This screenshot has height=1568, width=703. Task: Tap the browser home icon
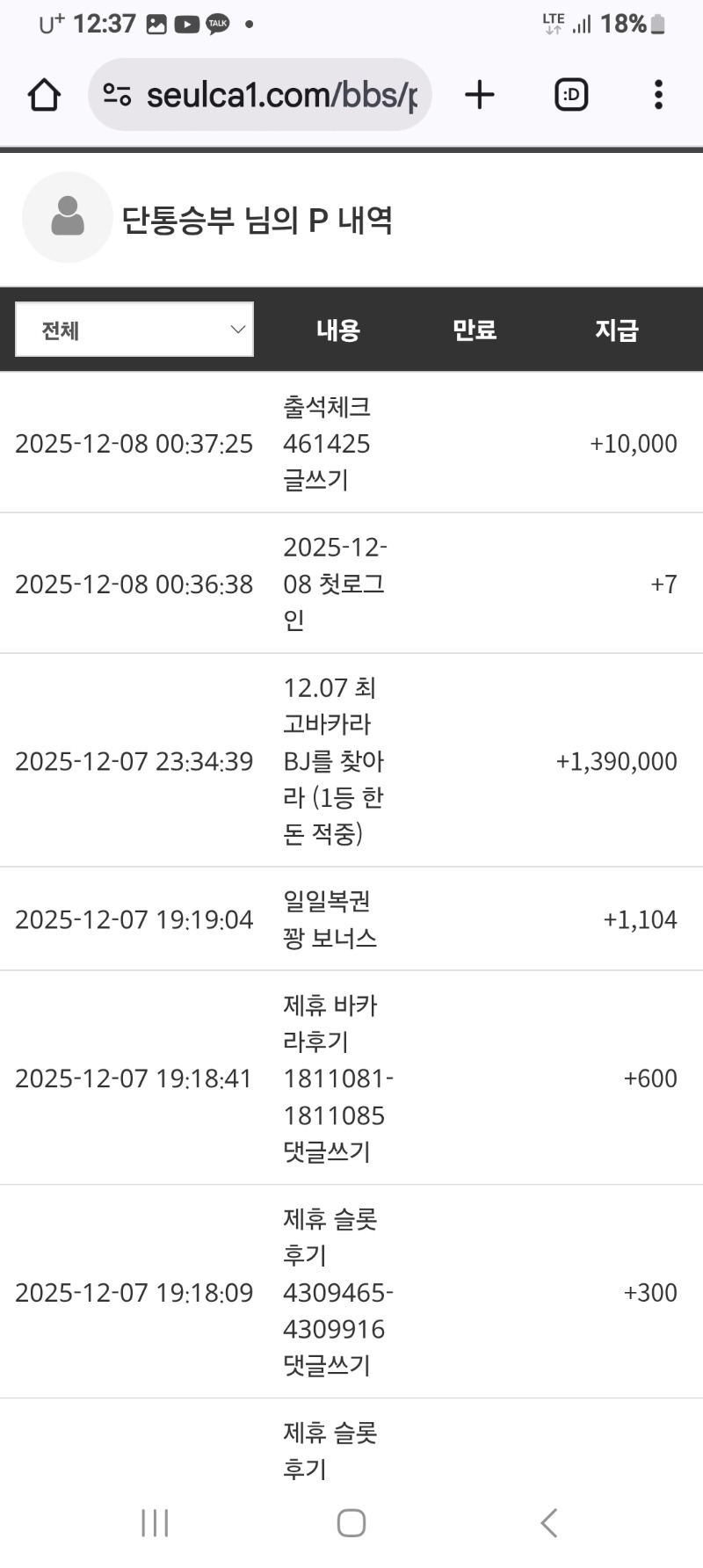coord(43,95)
